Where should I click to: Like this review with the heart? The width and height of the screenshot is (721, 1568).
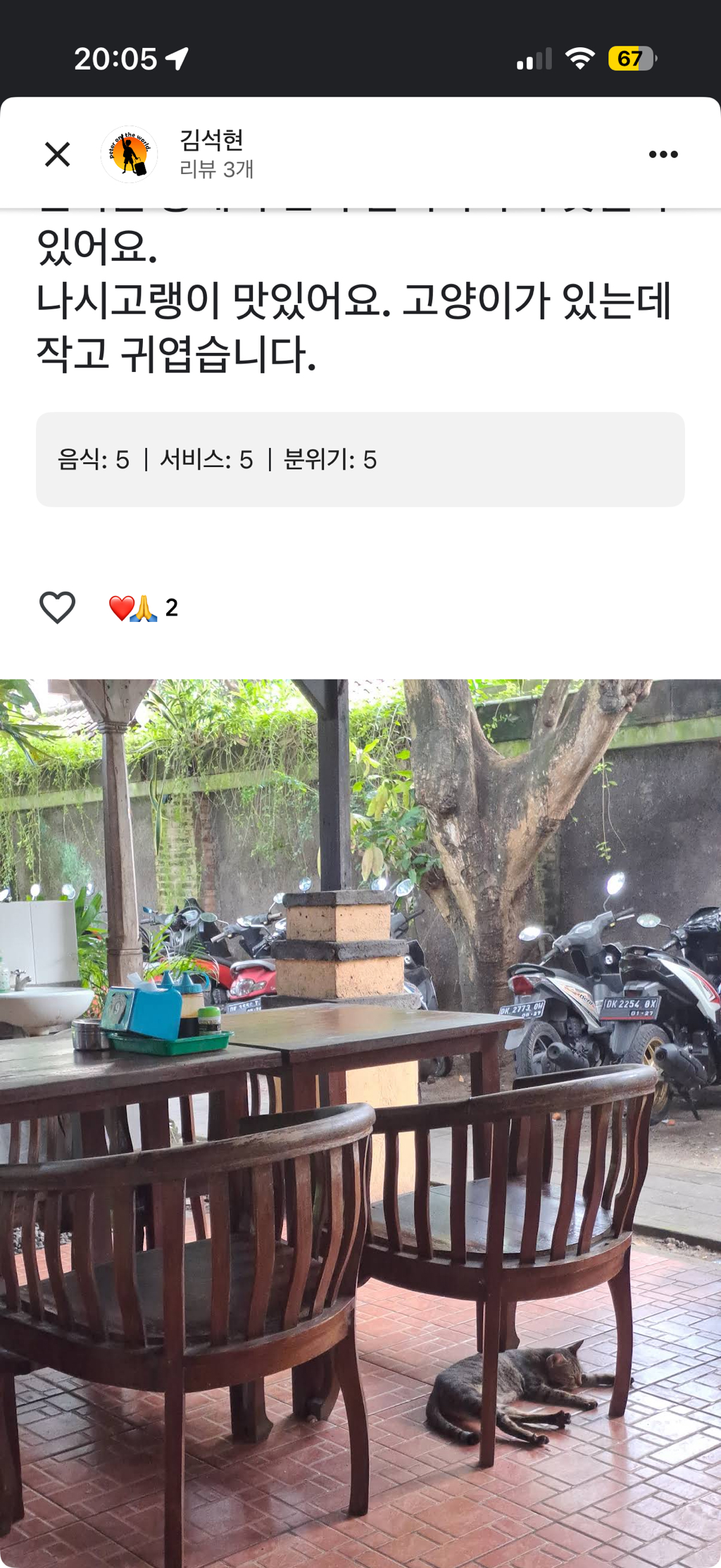click(57, 607)
